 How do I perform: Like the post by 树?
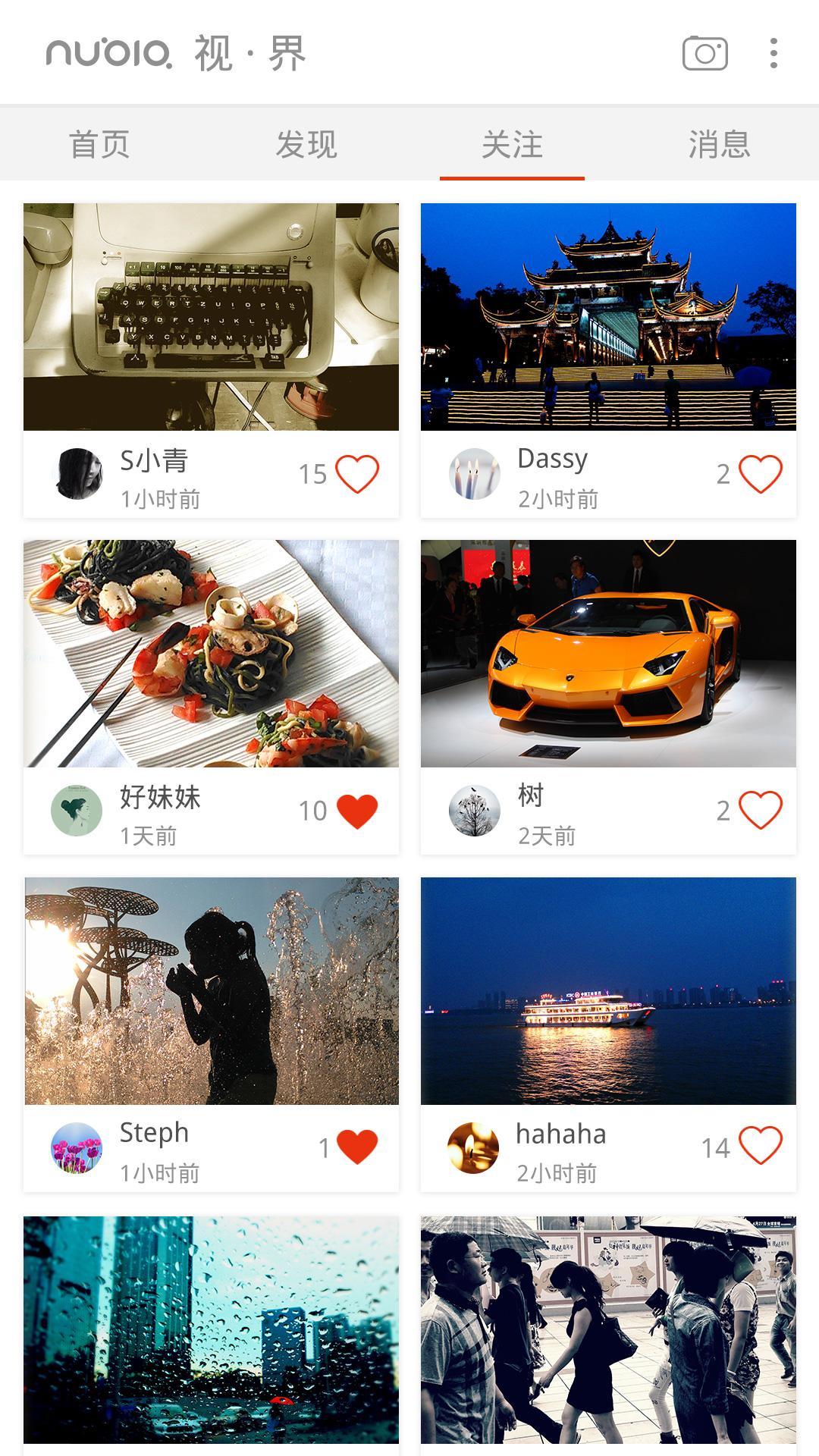click(761, 810)
